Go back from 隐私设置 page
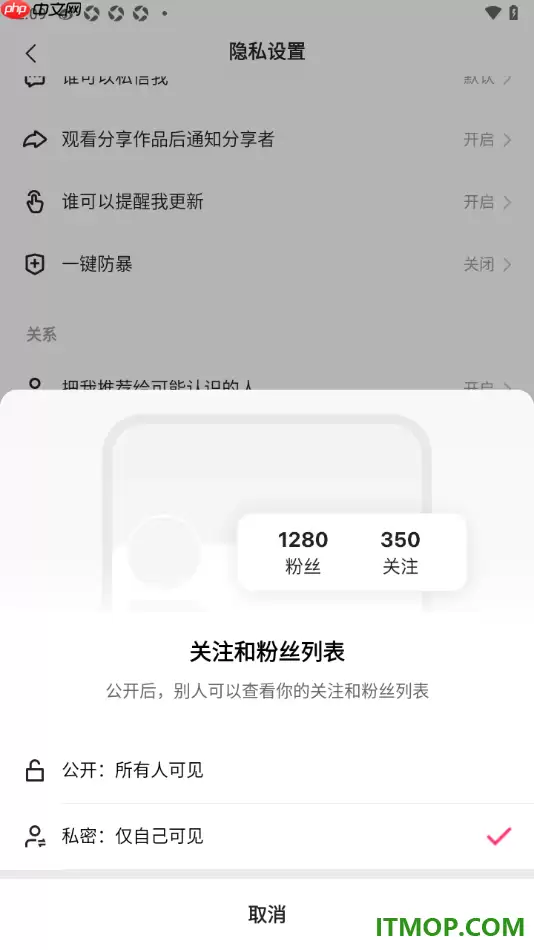 32,53
